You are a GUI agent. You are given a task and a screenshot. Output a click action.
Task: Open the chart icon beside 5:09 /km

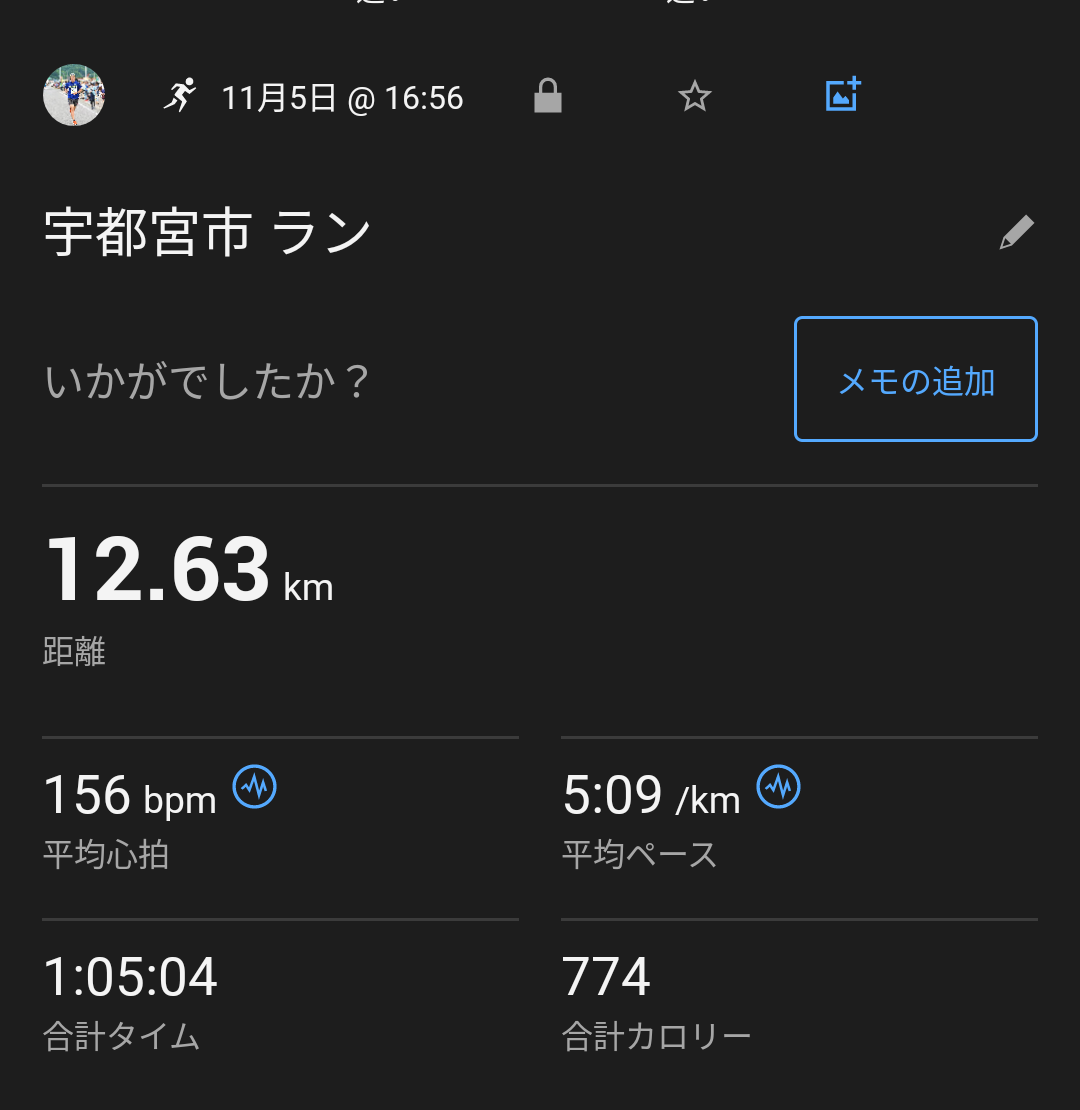point(778,787)
